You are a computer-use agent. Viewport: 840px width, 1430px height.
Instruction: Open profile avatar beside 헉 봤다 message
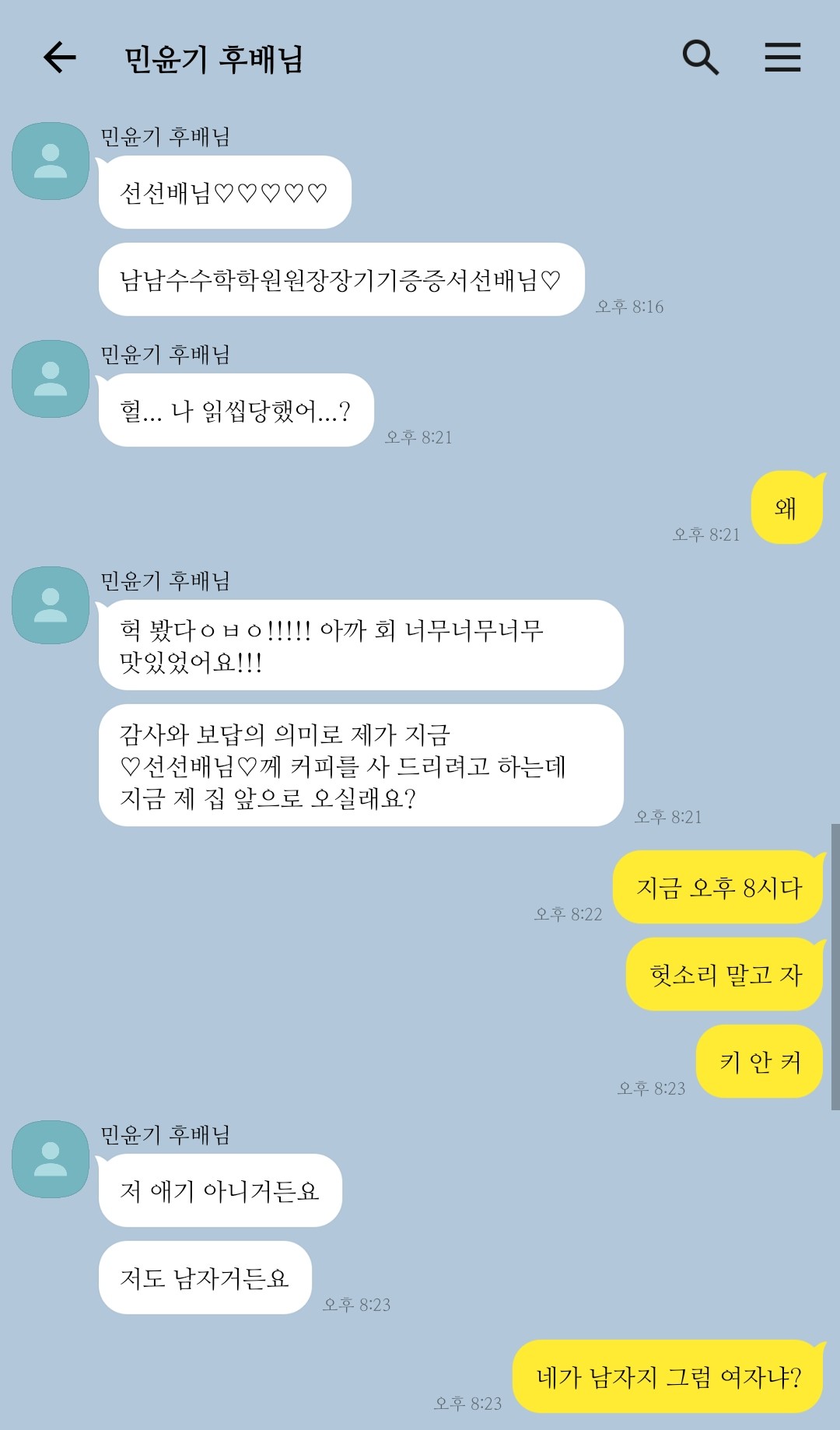[51, 605]
